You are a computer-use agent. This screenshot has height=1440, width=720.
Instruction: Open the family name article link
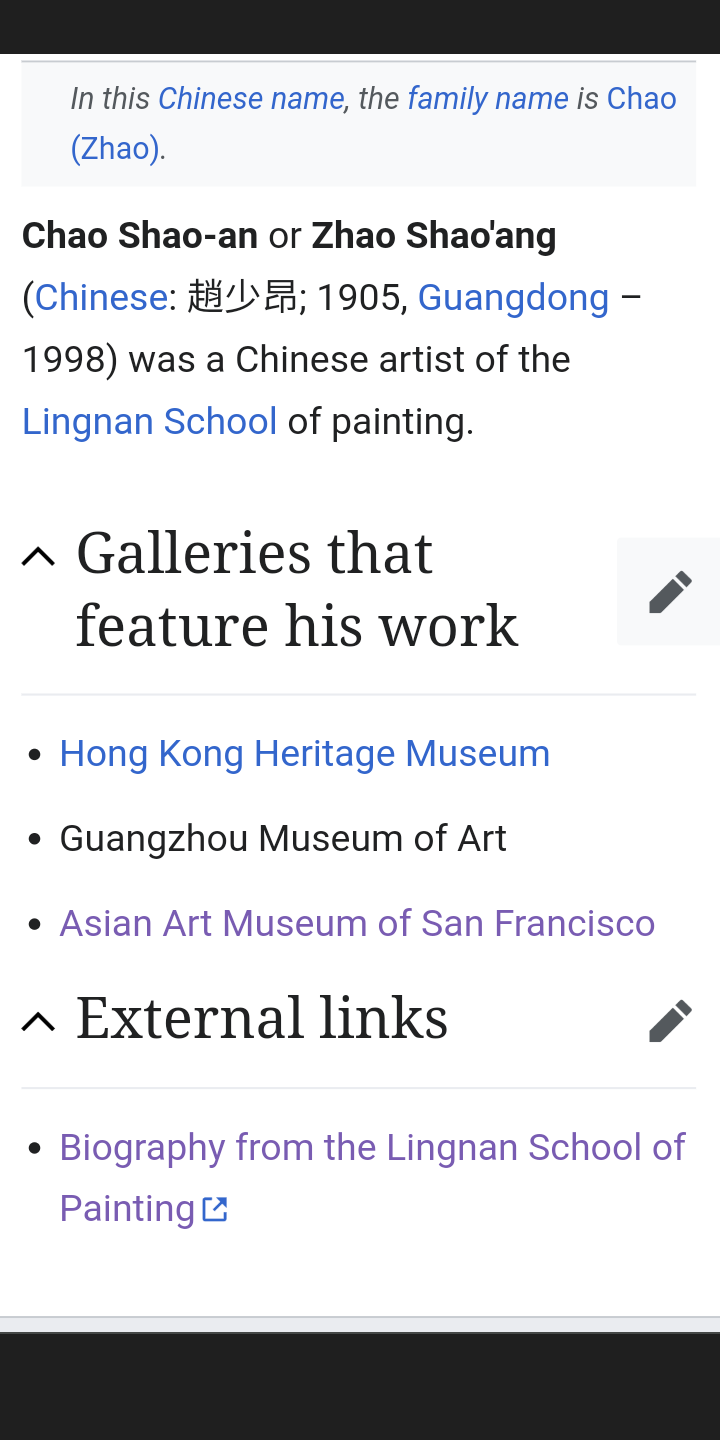pos(487,98)
